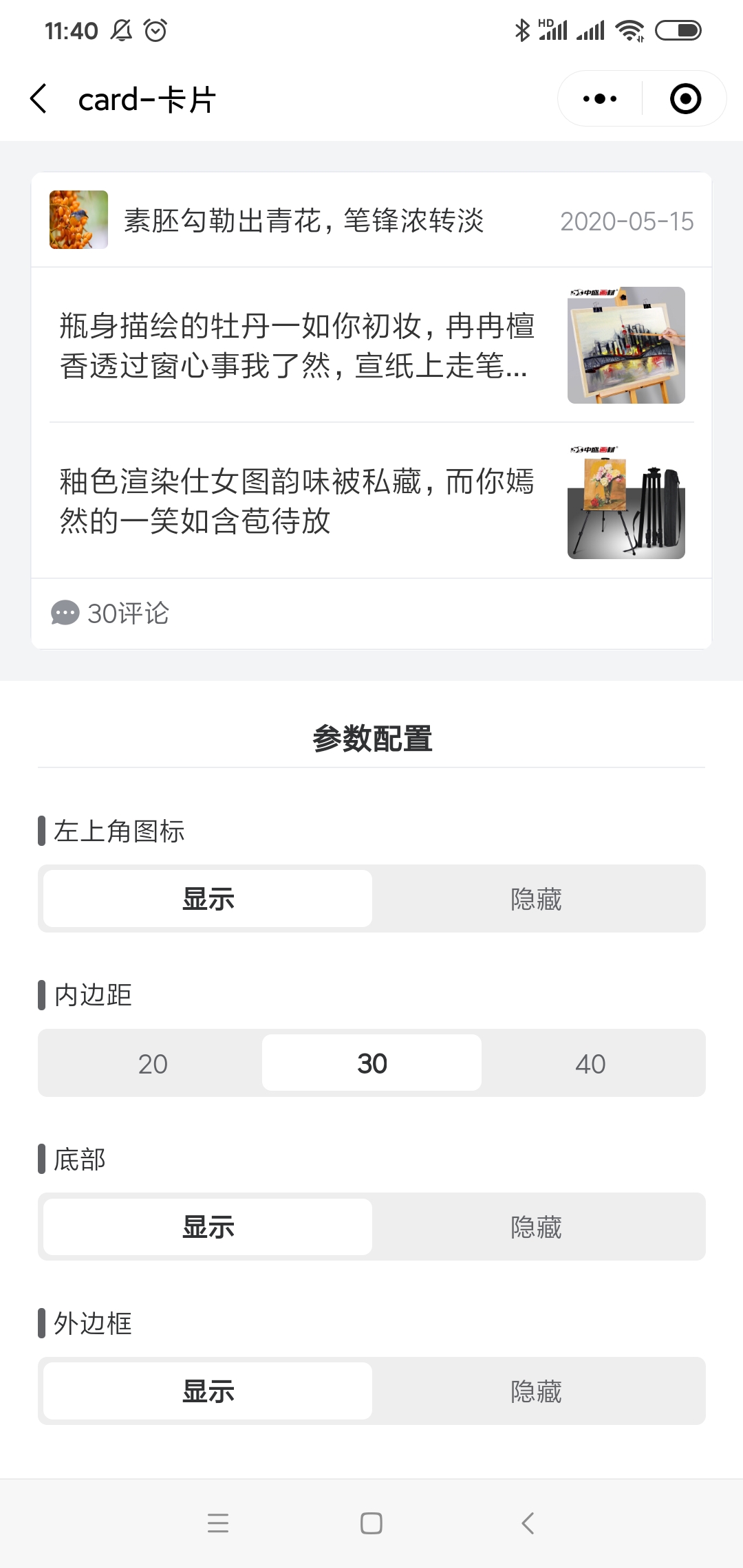
Task: Hide the 底部 (bottom) section
Action: (537, 1226)
